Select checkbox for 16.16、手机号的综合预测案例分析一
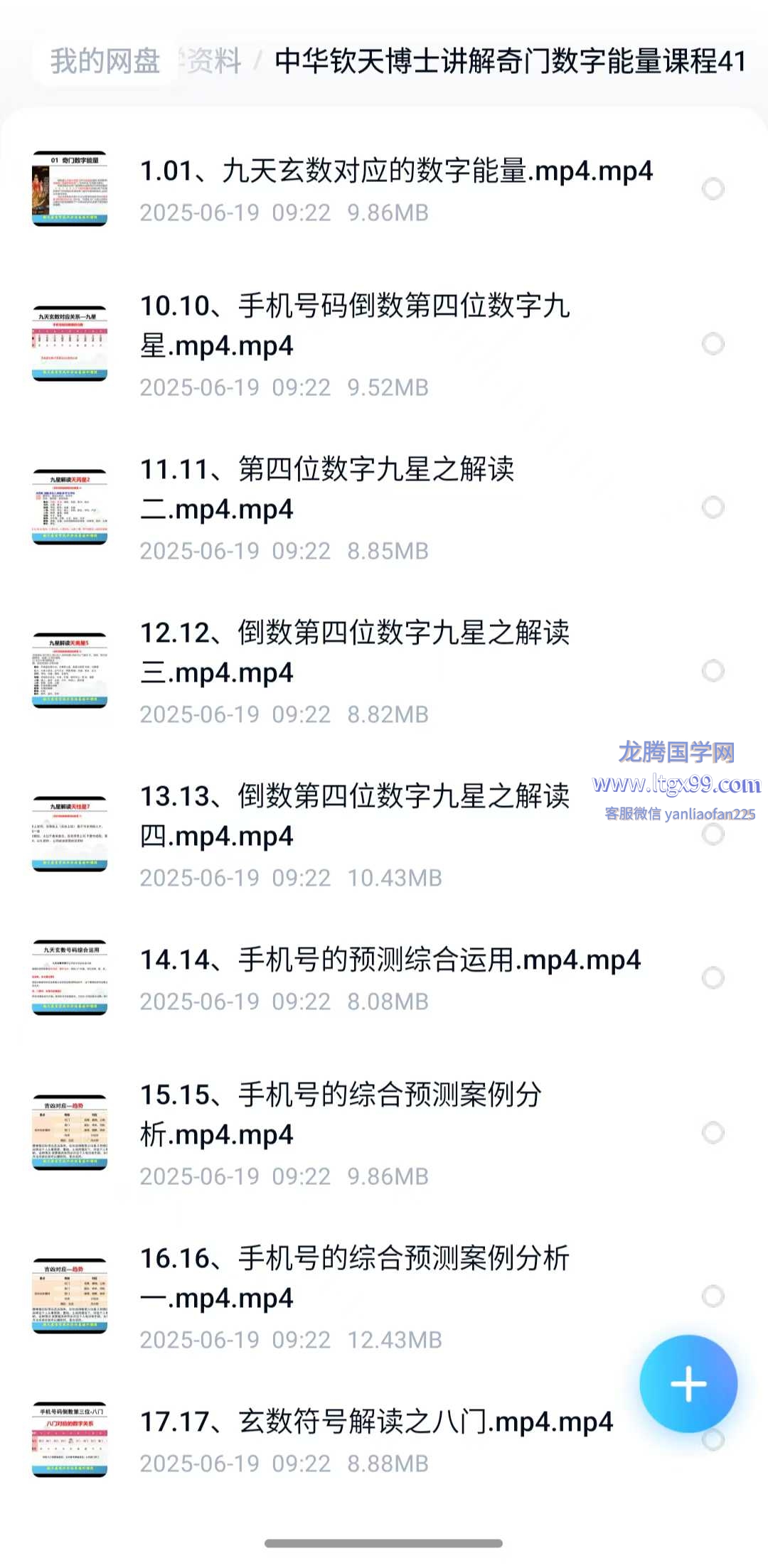This screenshot has width=768, height=1568. 713,1296
